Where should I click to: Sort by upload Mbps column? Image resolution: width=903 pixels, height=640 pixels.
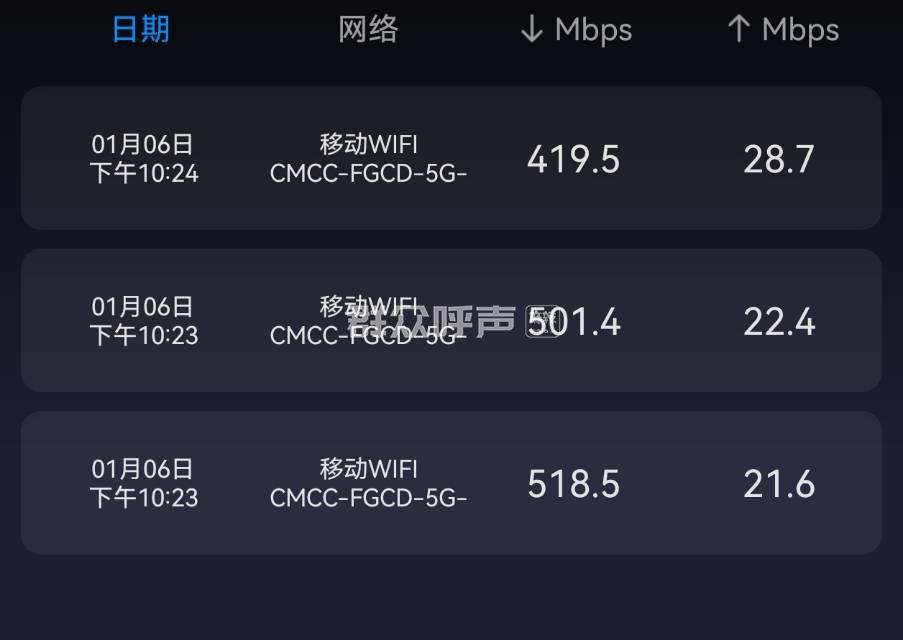pyautogui.click(x=782, y=30)
